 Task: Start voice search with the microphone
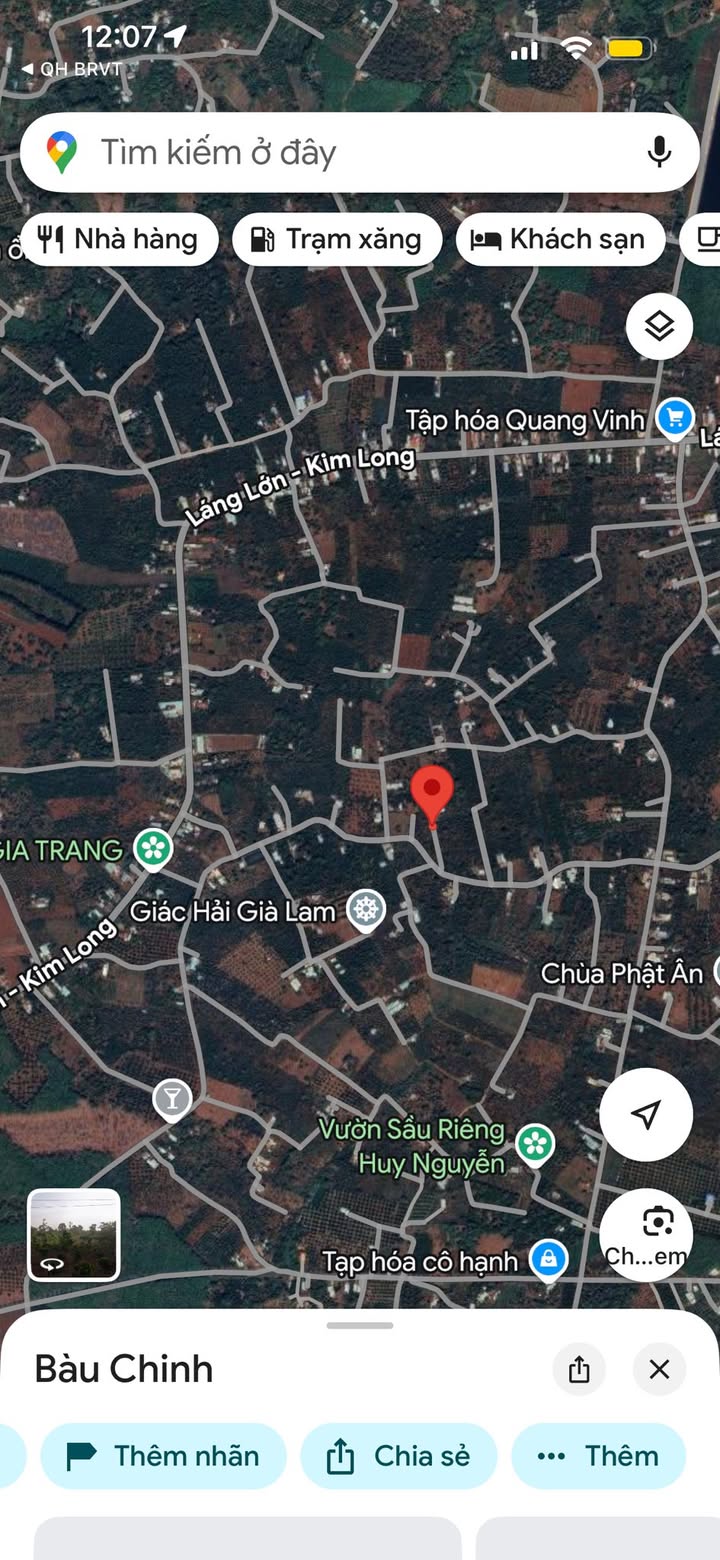click(658, 153)
